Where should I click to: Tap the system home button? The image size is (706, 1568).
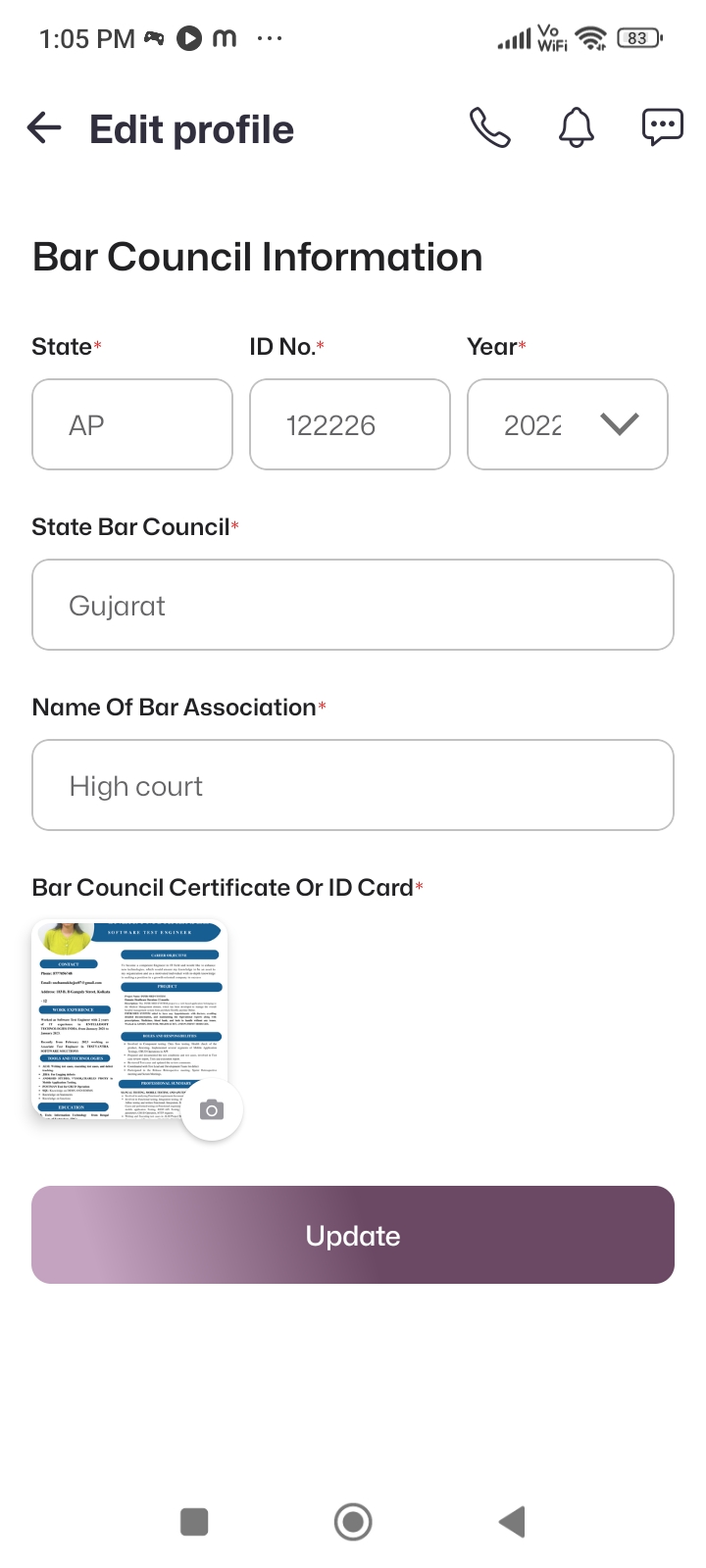(353, 1522)
